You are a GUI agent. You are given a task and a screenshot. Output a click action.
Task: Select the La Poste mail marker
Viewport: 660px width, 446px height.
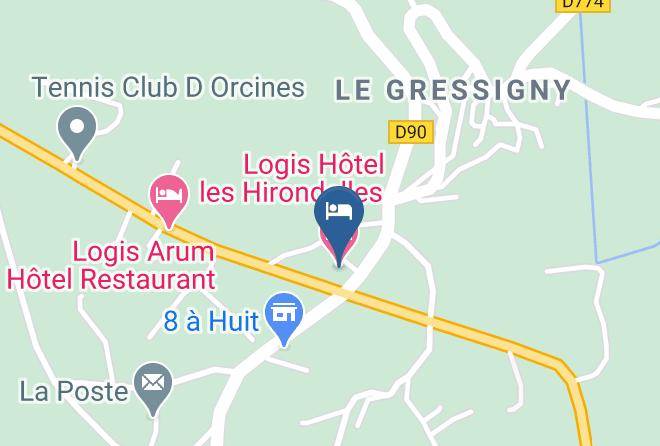[x=153, y=388]
